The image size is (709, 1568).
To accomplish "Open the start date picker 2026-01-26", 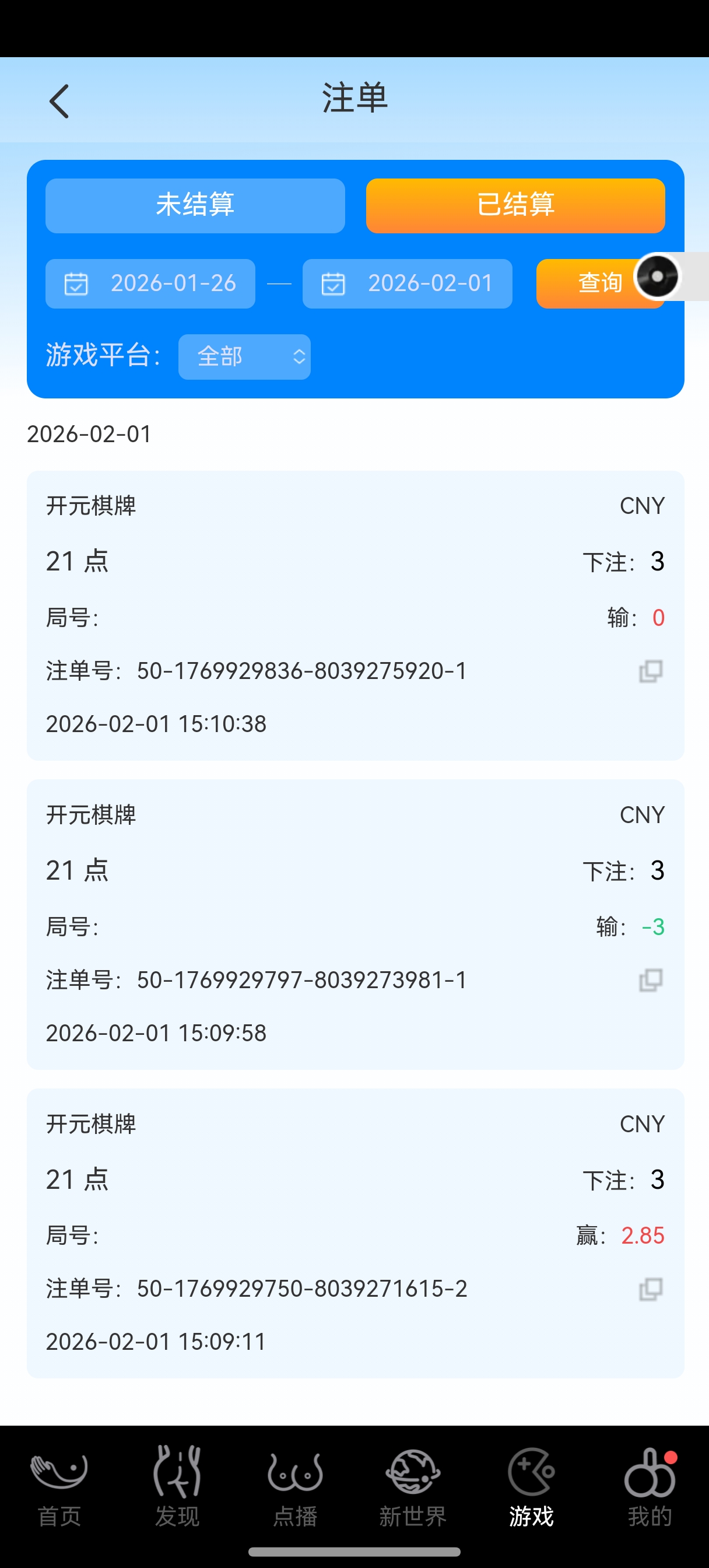I will tap(150, 283).
